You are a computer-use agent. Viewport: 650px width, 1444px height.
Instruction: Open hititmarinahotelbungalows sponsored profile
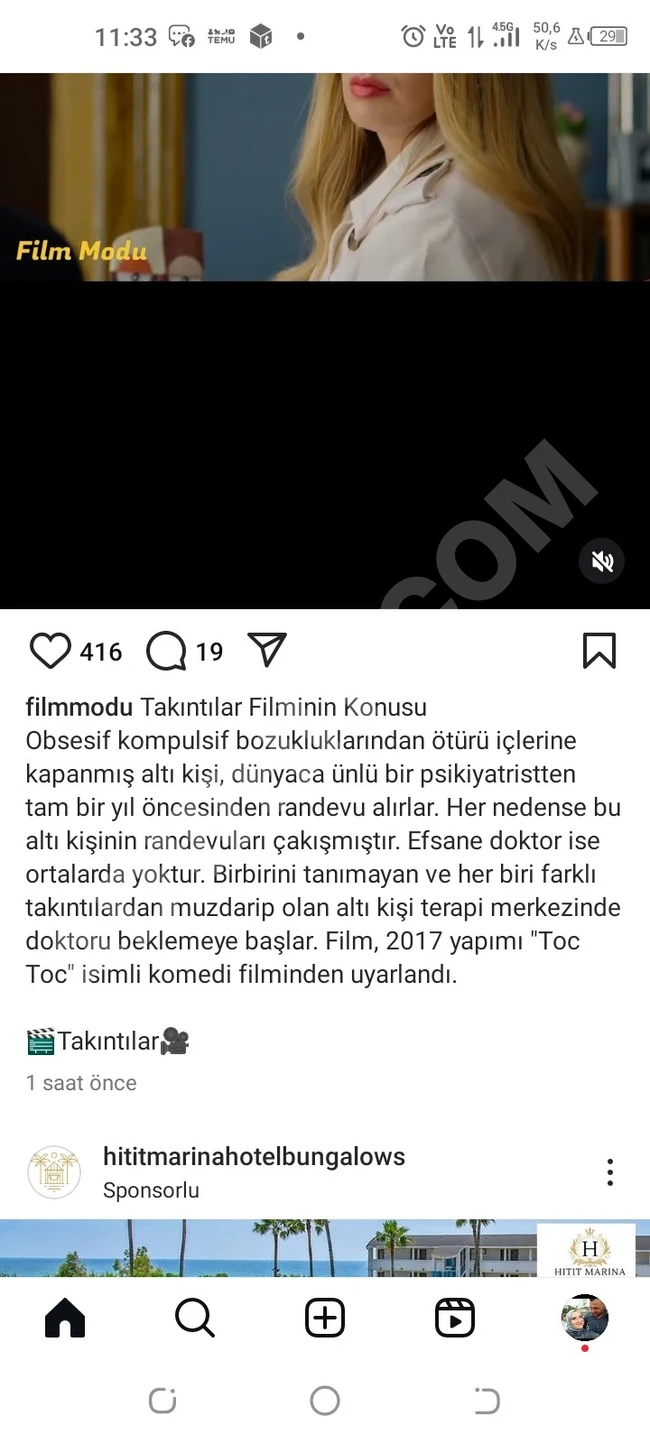(x=254, y=1158)
